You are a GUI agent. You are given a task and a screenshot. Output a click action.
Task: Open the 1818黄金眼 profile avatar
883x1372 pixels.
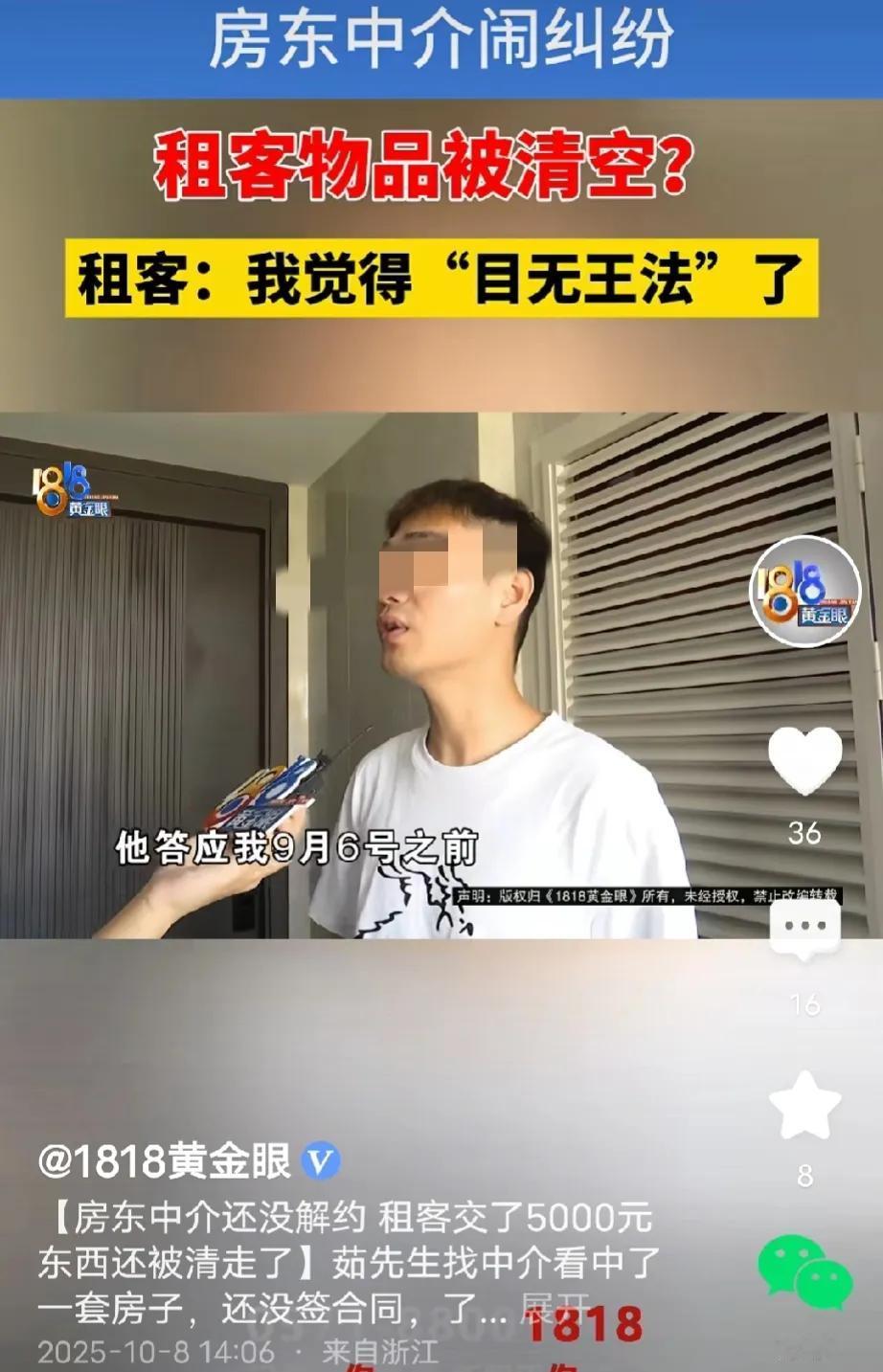(804, 592)
